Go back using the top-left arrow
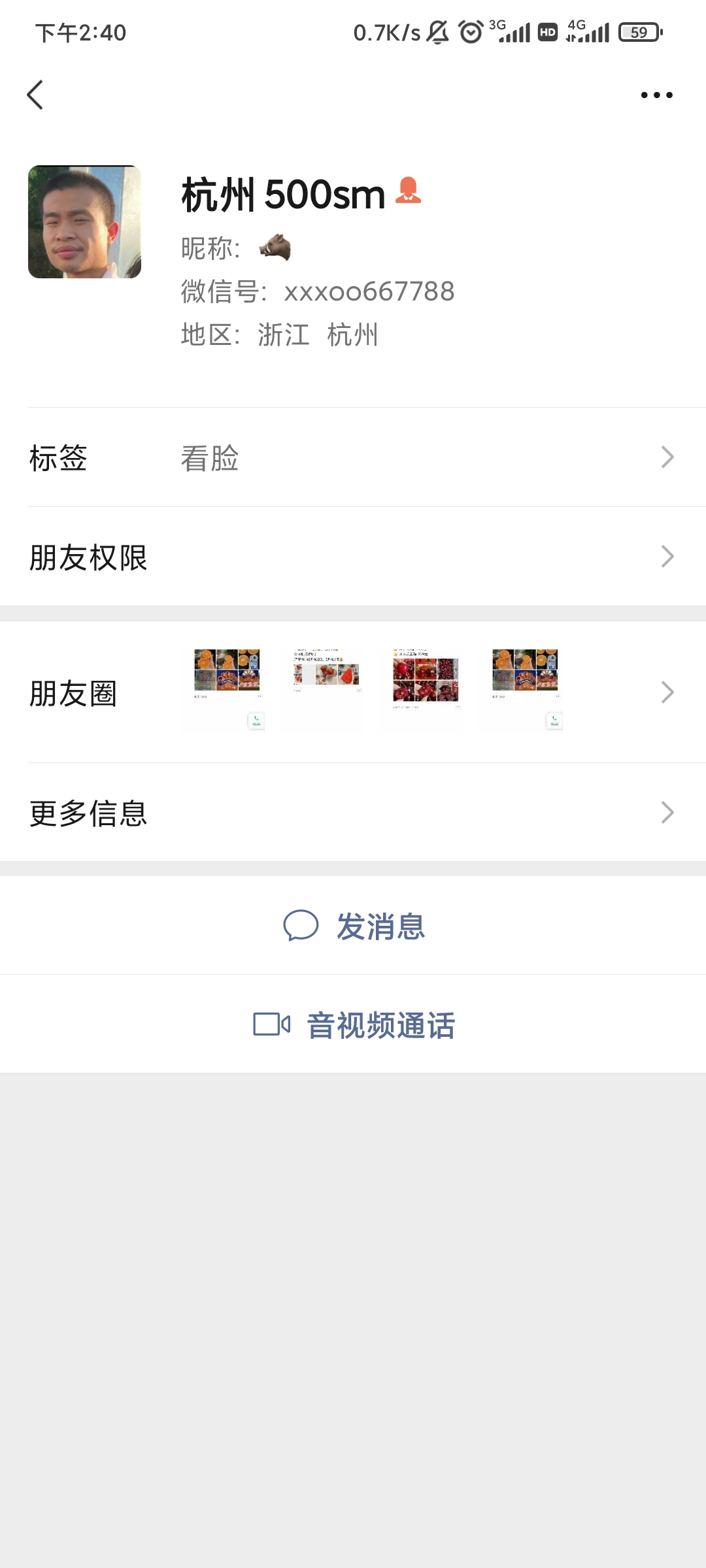This screenshot has width=706, height=1568. click(x=35, y=95)
